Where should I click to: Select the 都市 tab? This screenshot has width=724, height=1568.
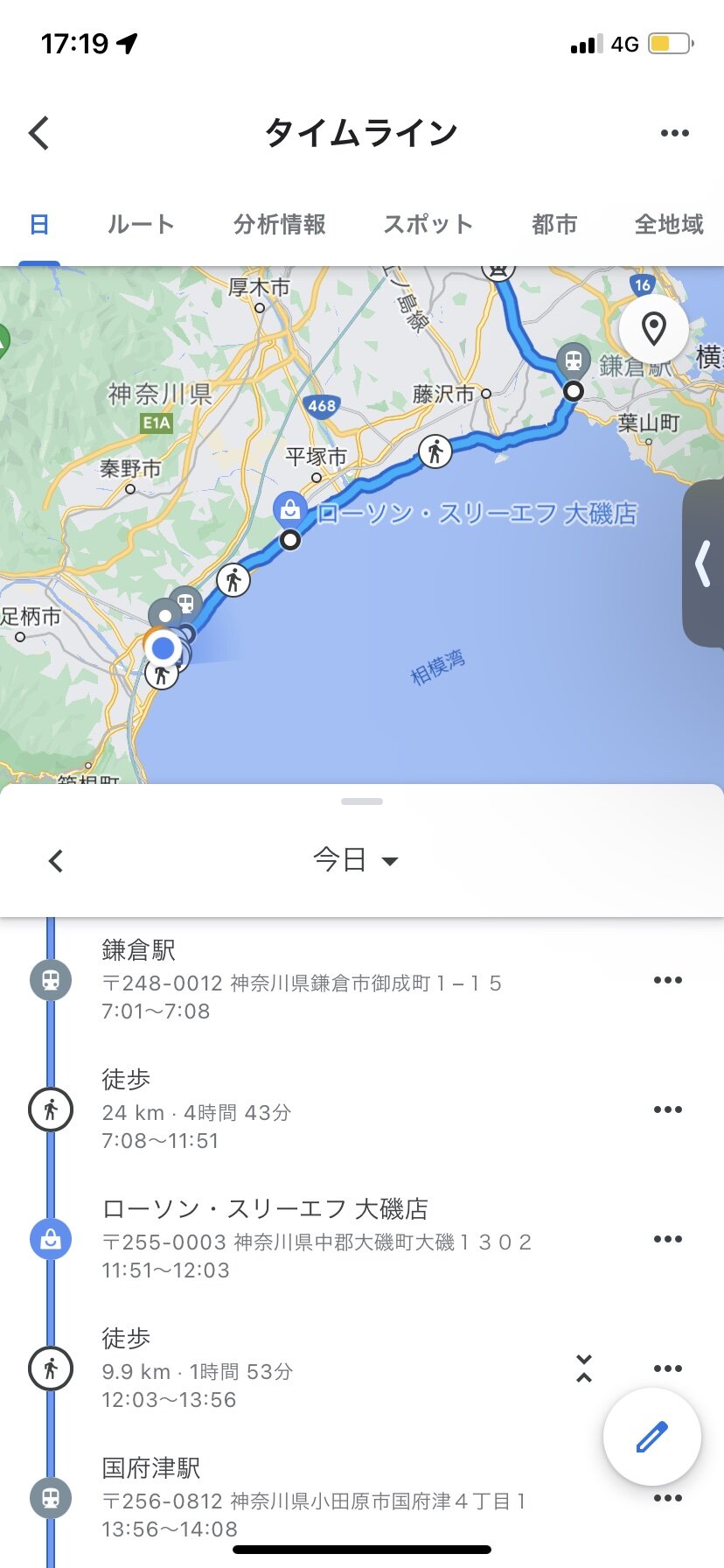[x=554, y=225]
